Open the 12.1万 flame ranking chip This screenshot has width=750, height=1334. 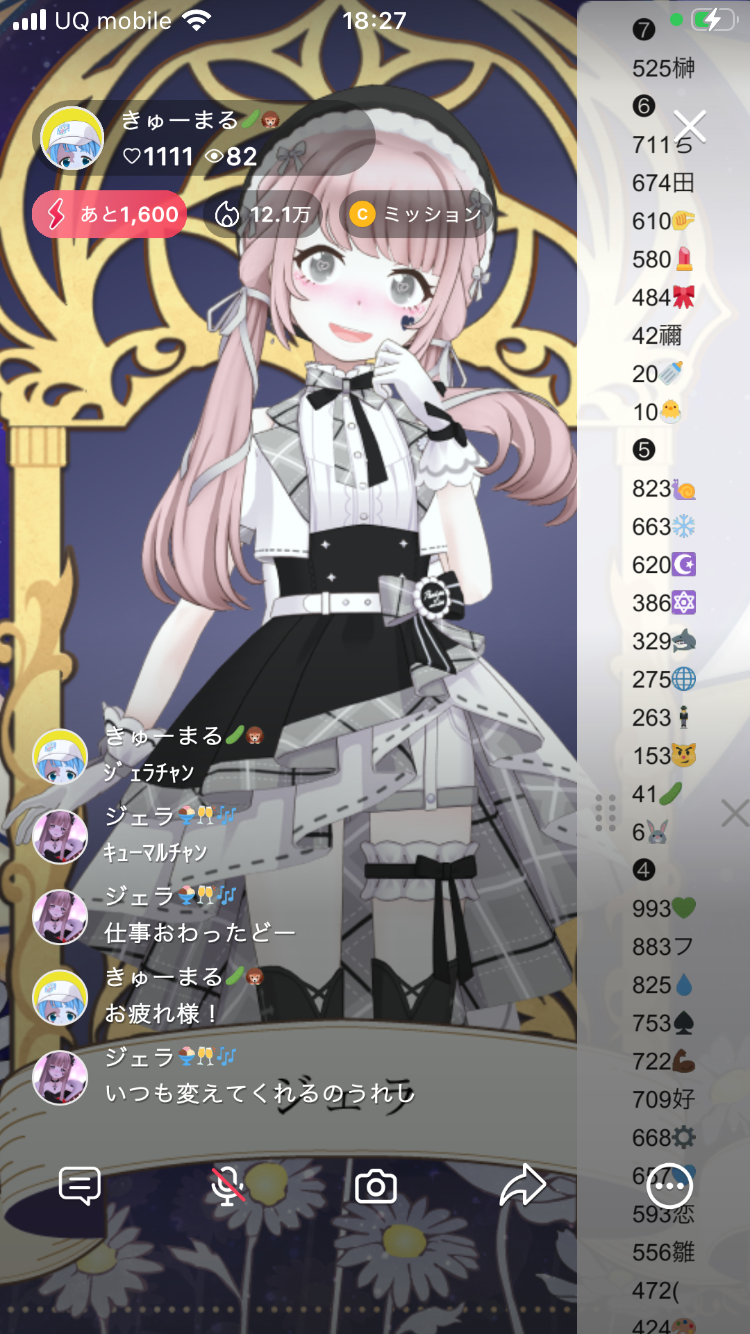262,214
